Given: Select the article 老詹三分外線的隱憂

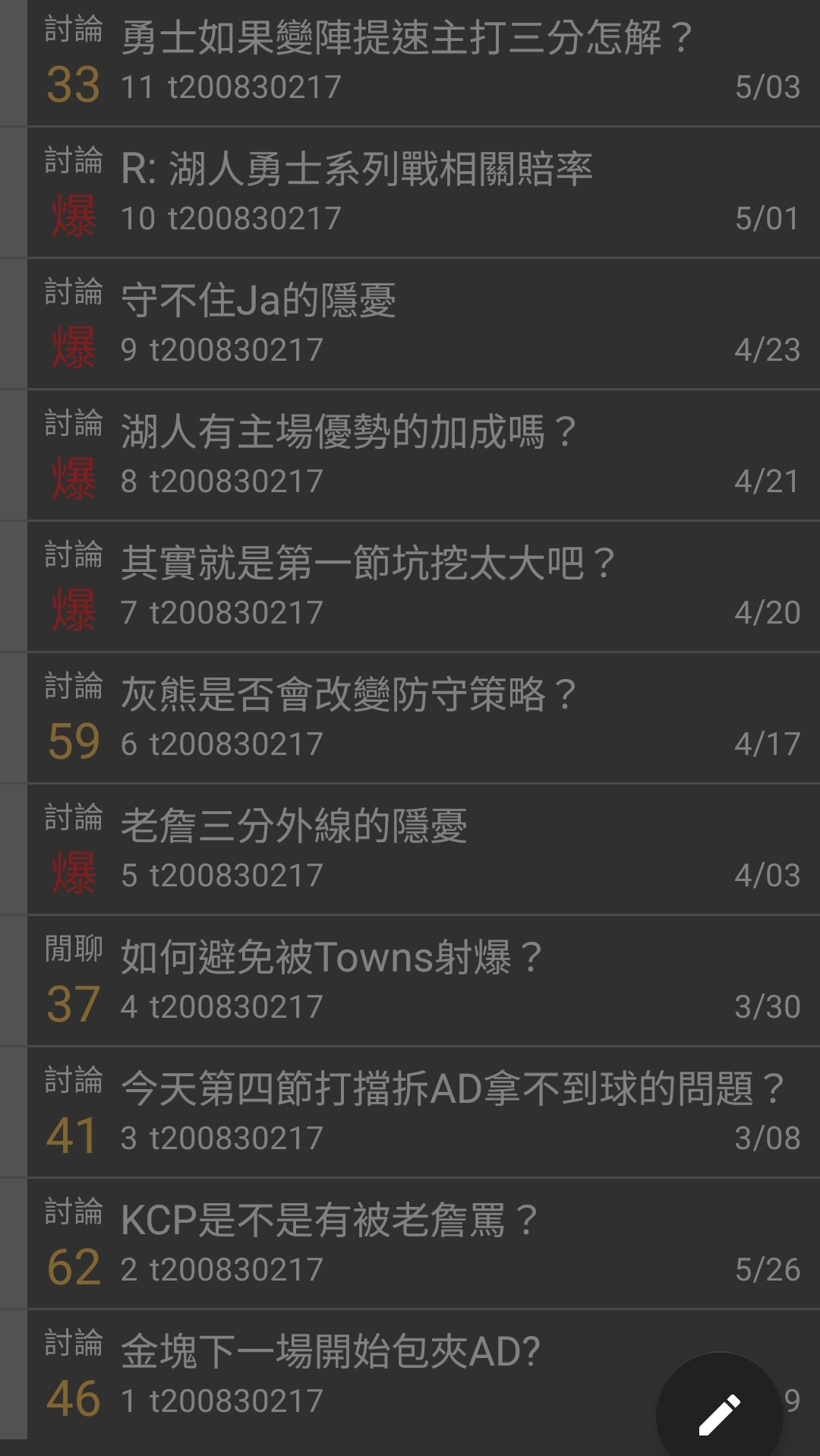Looking at the screenshot, I should 424,849.
